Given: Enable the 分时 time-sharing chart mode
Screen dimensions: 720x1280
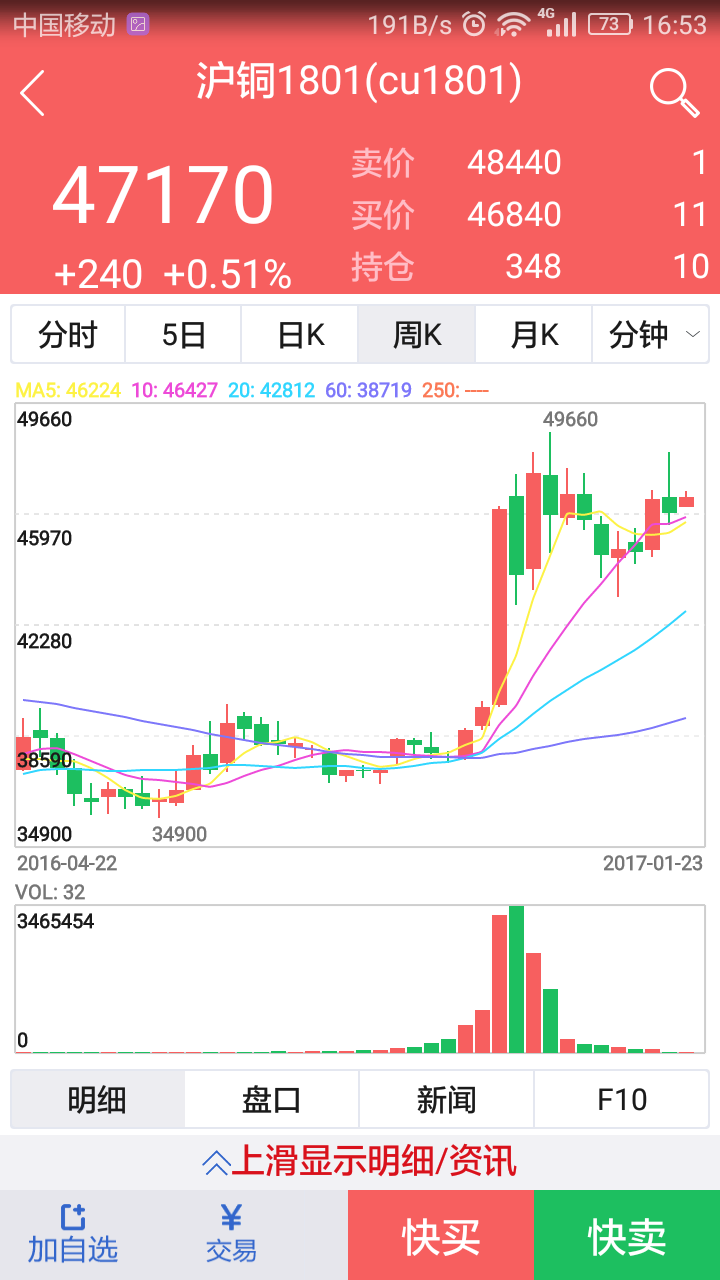Looking at the screenshot, I should click(x=68, y=334).
